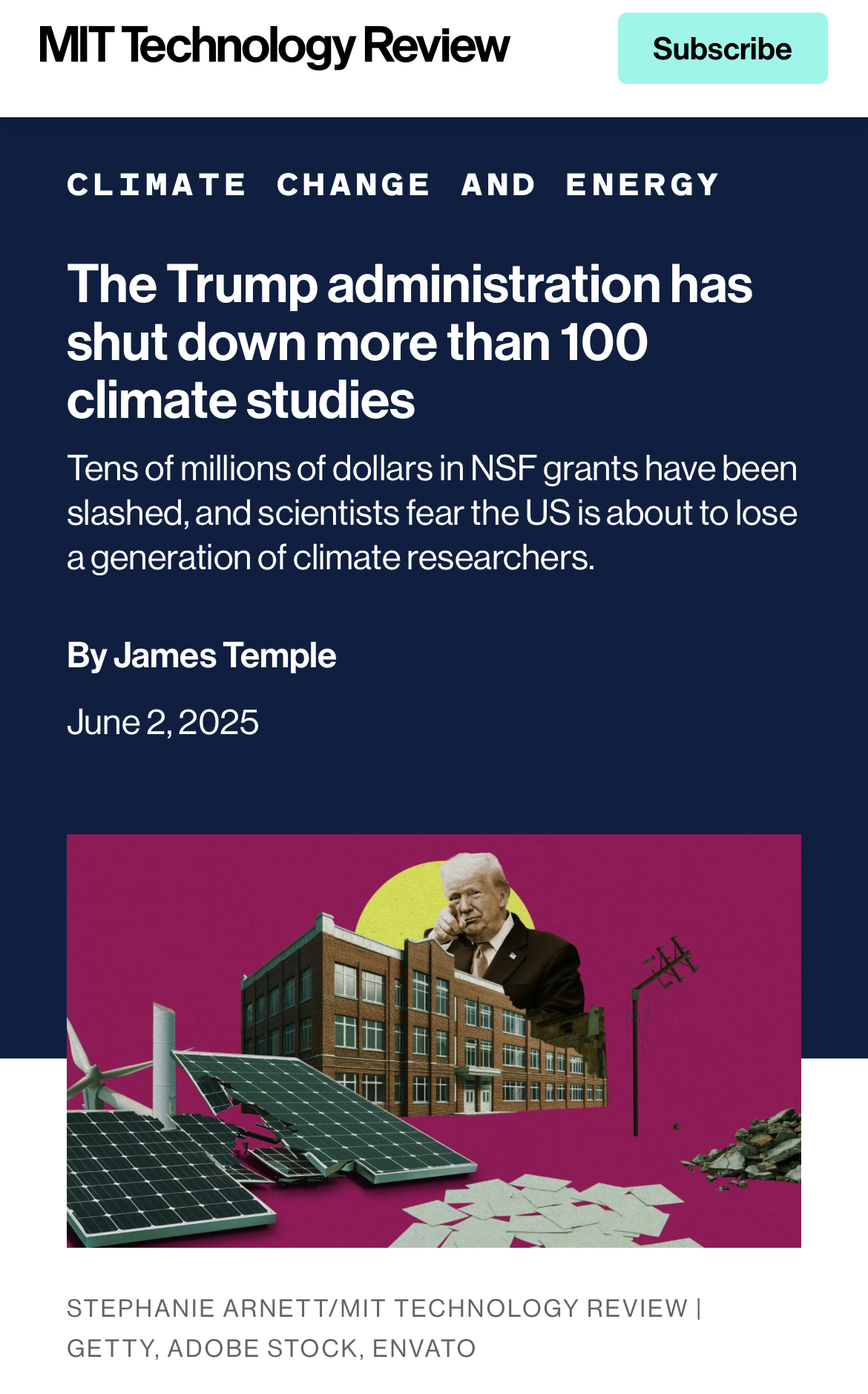The width and height of the screenshot is (868, 1394).
Task: Tap the Subscribe button
Action: [723, 48]
